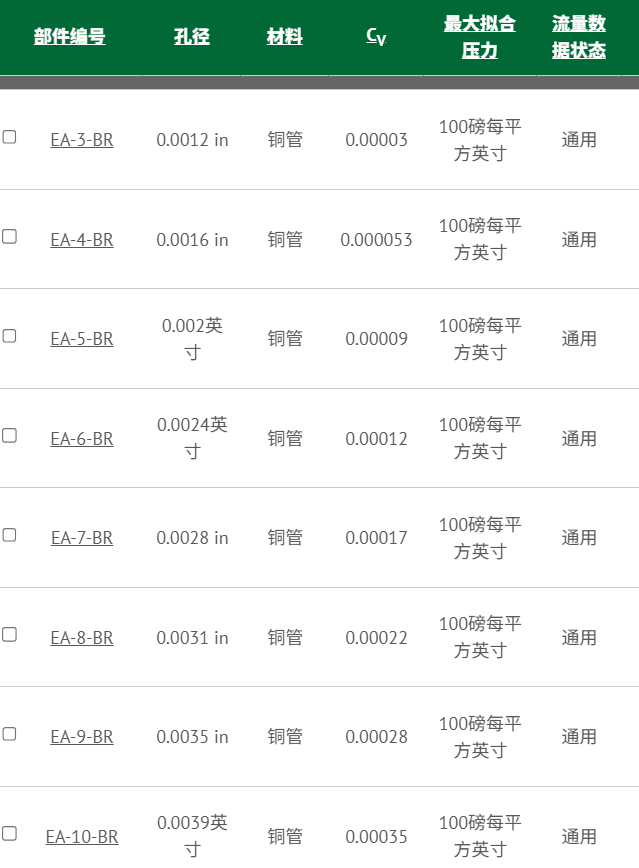This screenshot has height=868, width=639.
Task: Sort table by 材料 column
Action: click(x=285, y=38)
